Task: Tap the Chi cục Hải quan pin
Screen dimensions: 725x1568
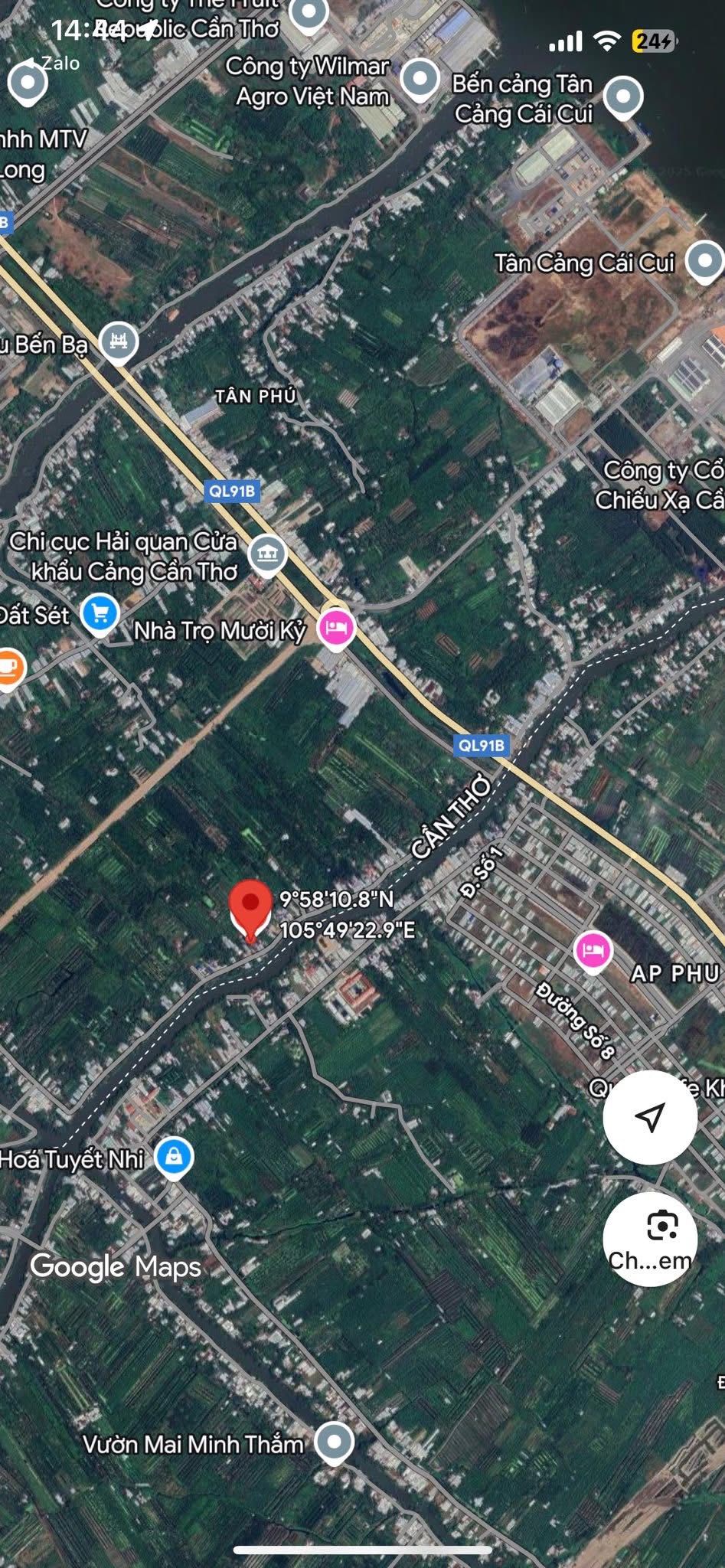Action: pyautogui.click(x=266, y=552)
